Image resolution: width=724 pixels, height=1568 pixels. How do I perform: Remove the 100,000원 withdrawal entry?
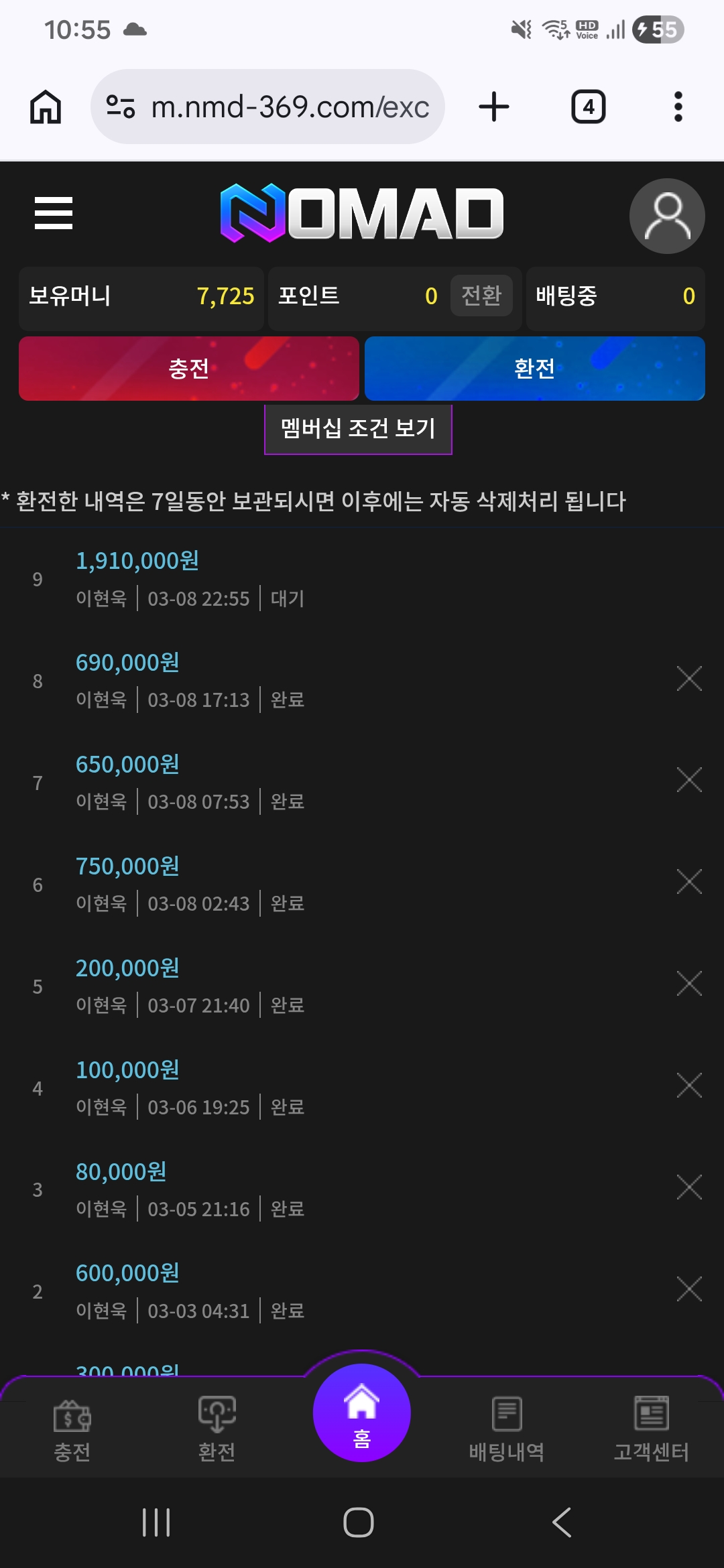click(x=689, y=1086)
